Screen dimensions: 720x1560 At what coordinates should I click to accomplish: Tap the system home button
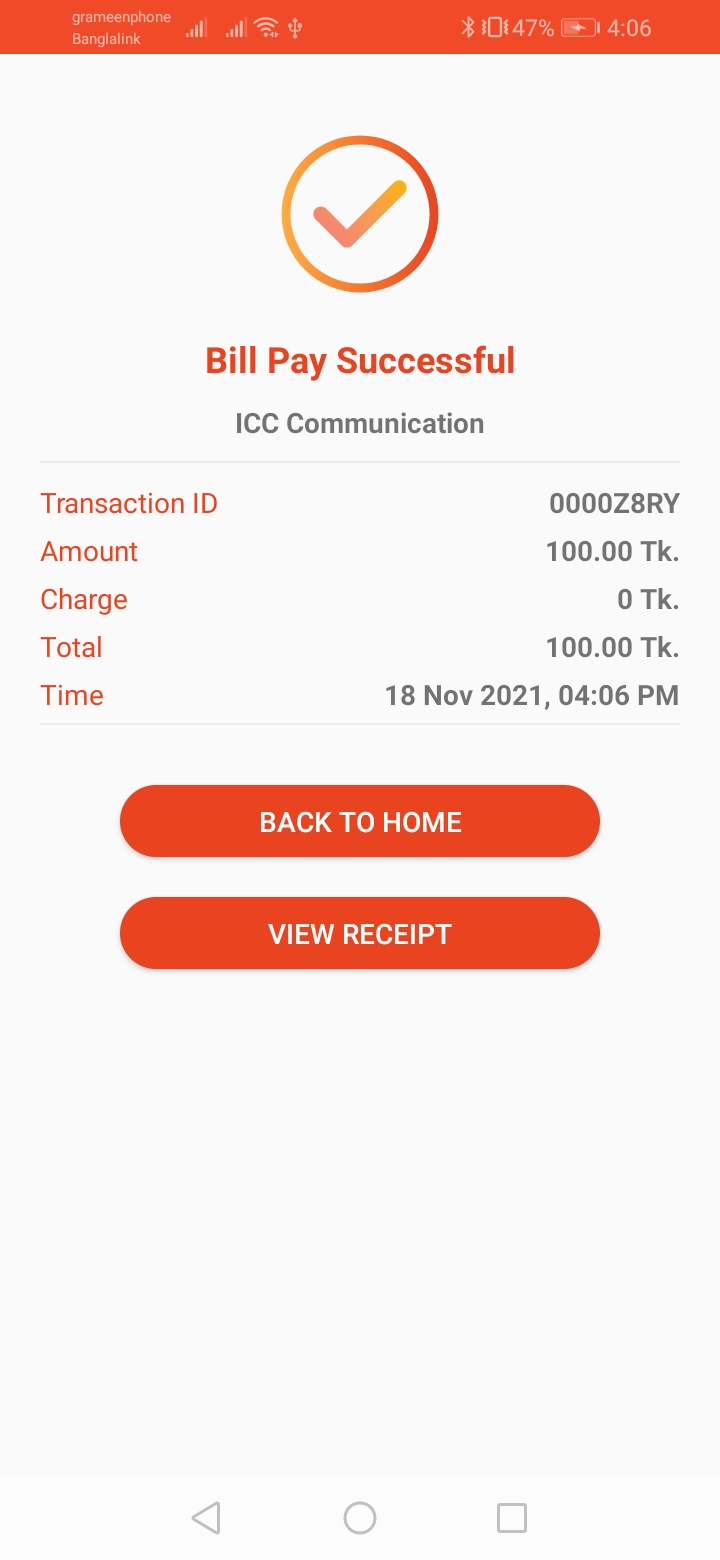point(360,1518)
